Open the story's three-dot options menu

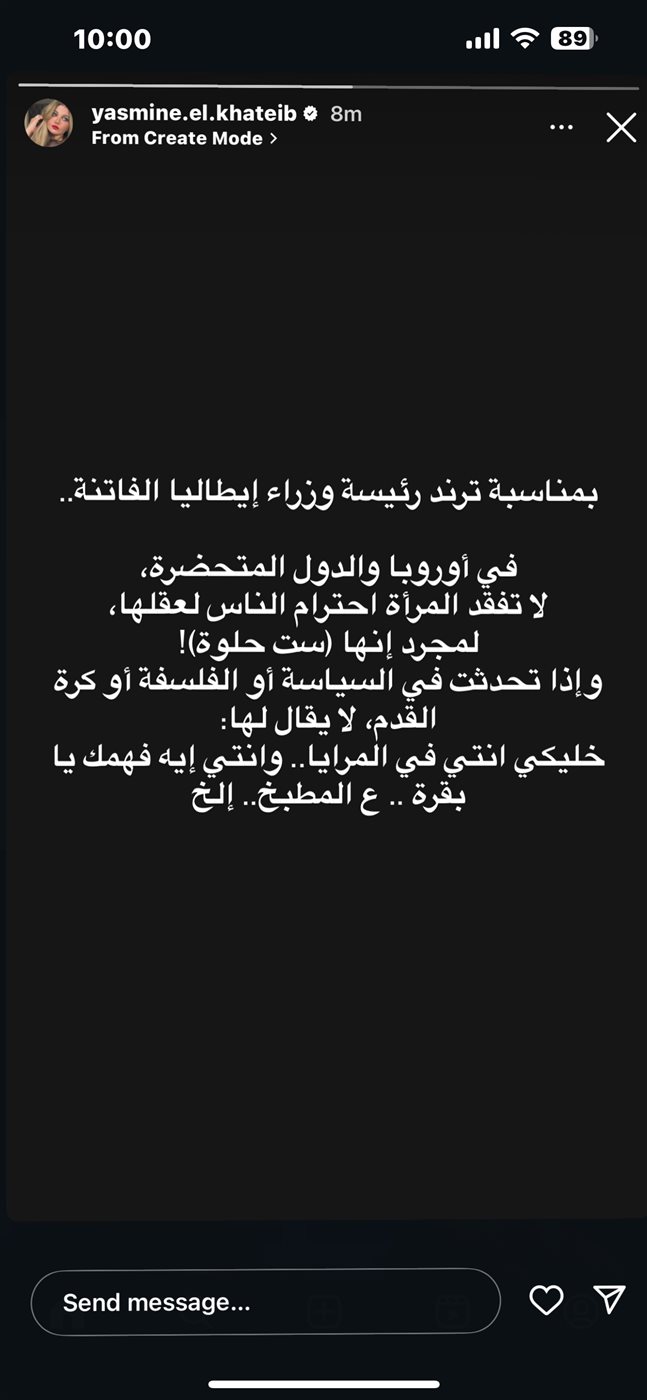tap(563, 127)
